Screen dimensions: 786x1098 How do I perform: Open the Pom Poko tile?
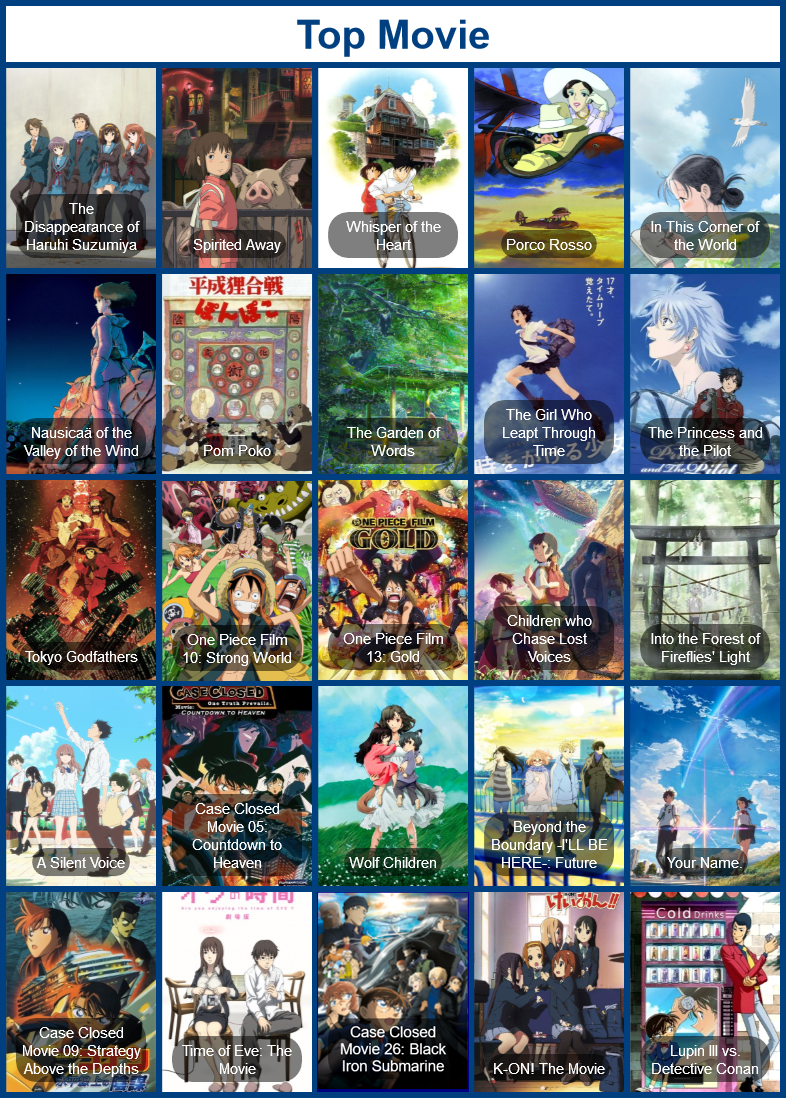[x=237, y=373]
